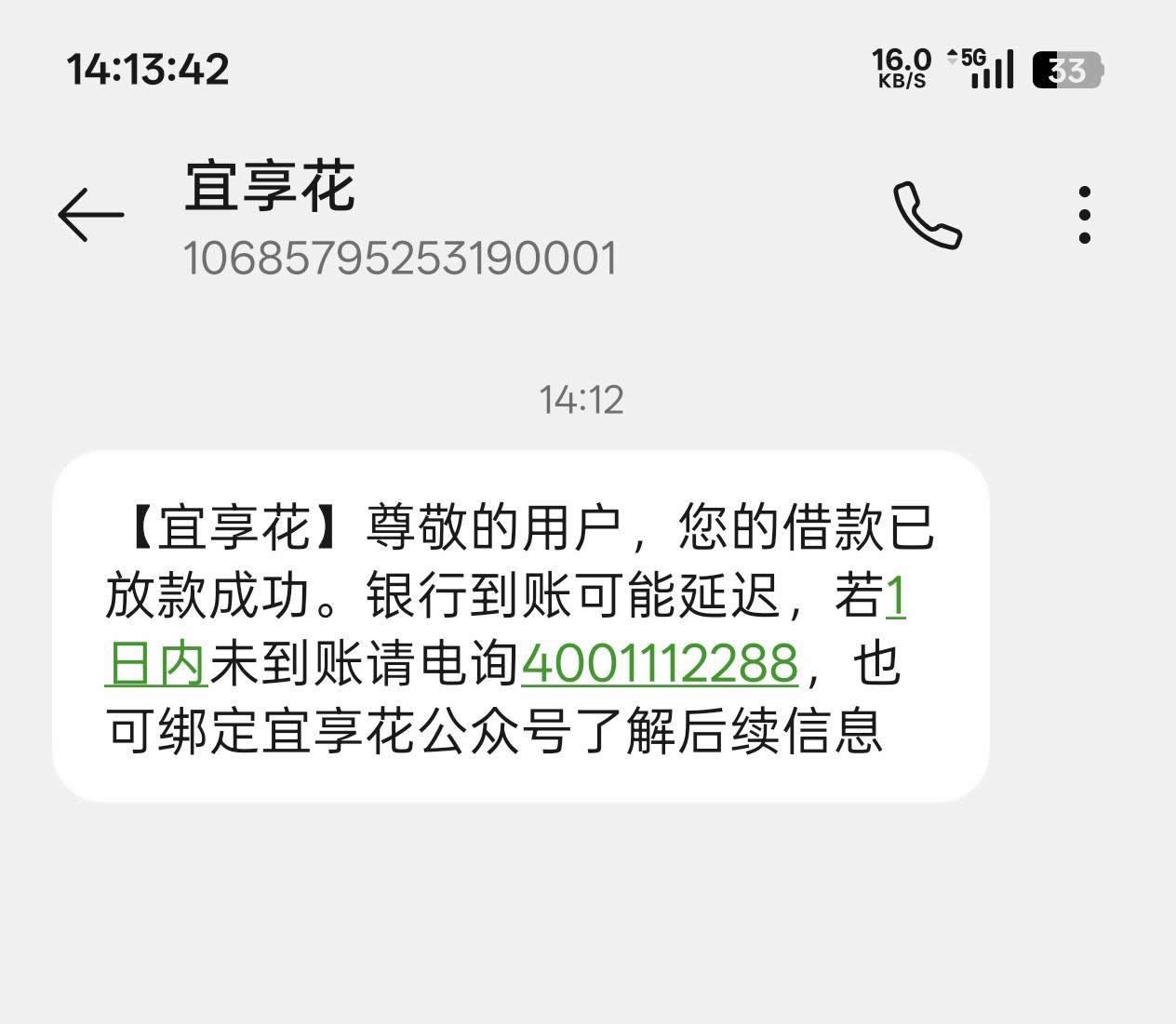Open the three-dot overflow menu

click(x=1084, y=215)
